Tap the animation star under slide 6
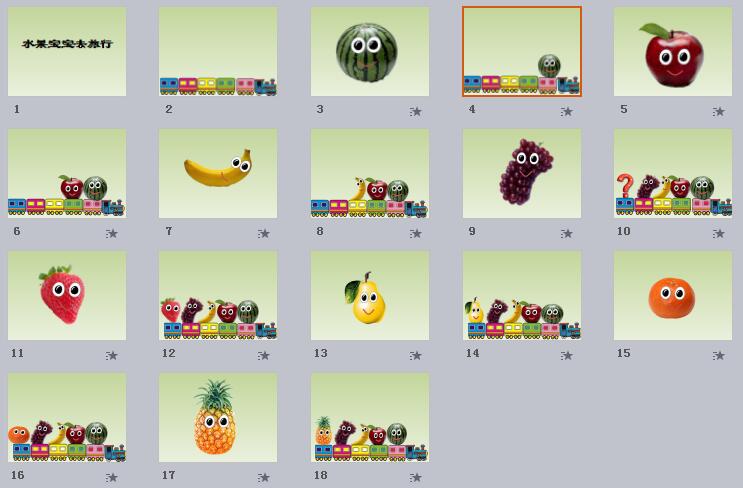 pos(112,234)
